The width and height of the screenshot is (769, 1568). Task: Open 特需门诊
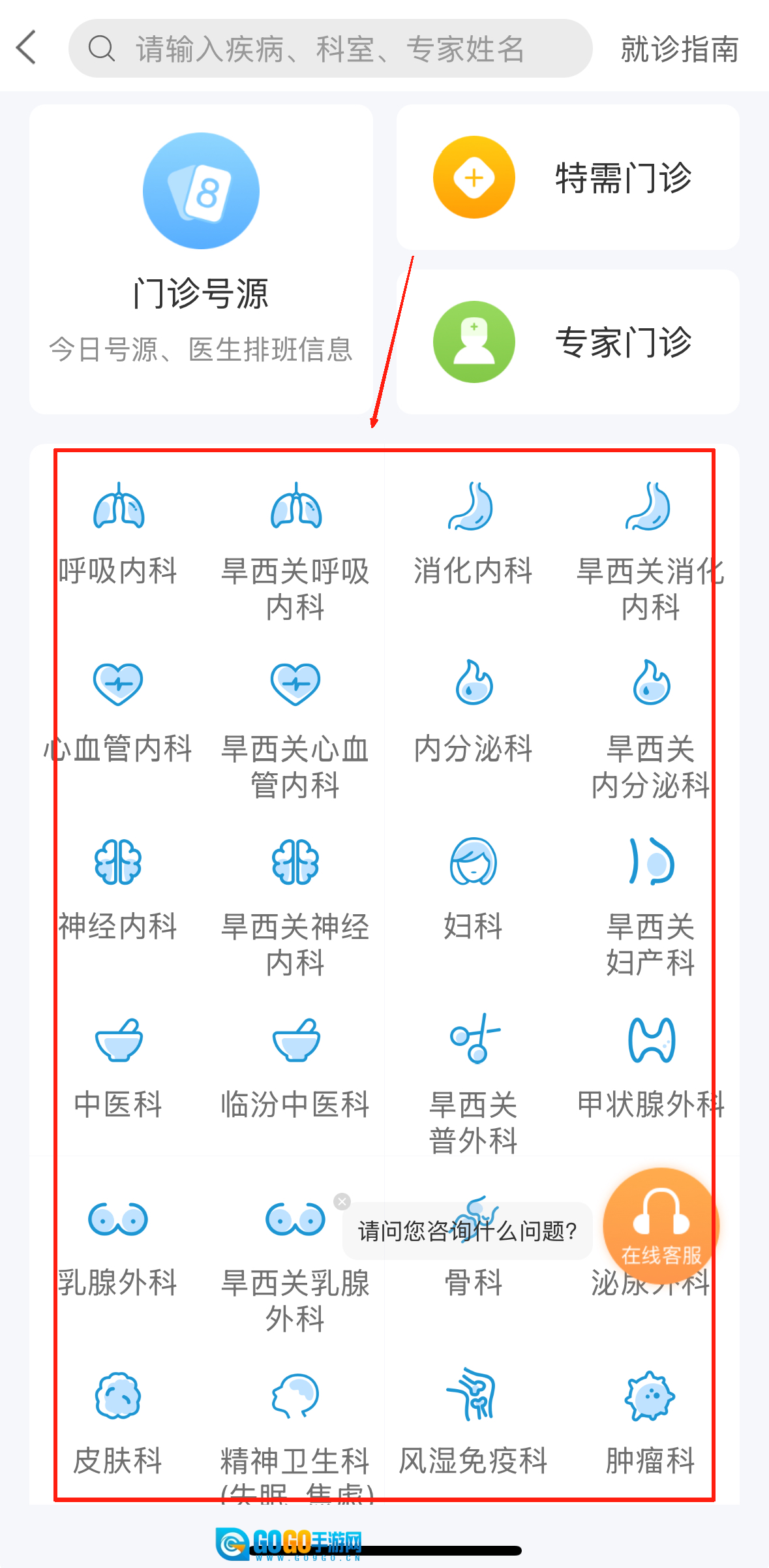point(567,177)
